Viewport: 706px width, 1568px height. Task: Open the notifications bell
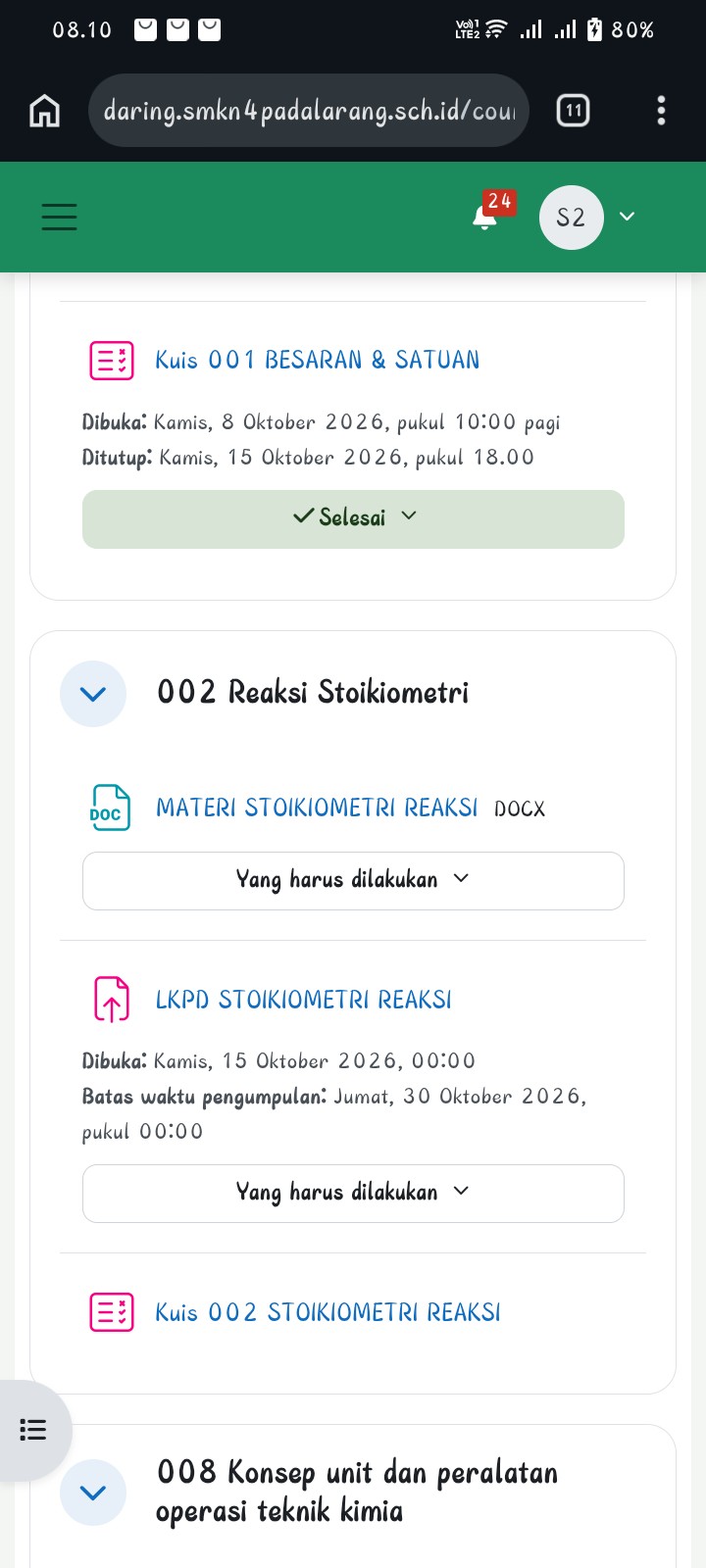pyautogui.click(x=484, y=217)
